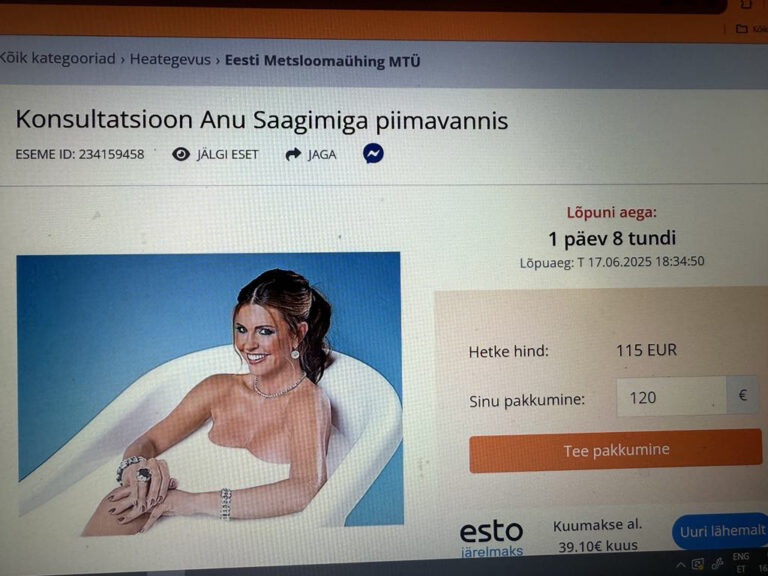
Task: Tap Uuri lähemalt for Esto installments
Action: pyautogui.click(x=720, y=531)
